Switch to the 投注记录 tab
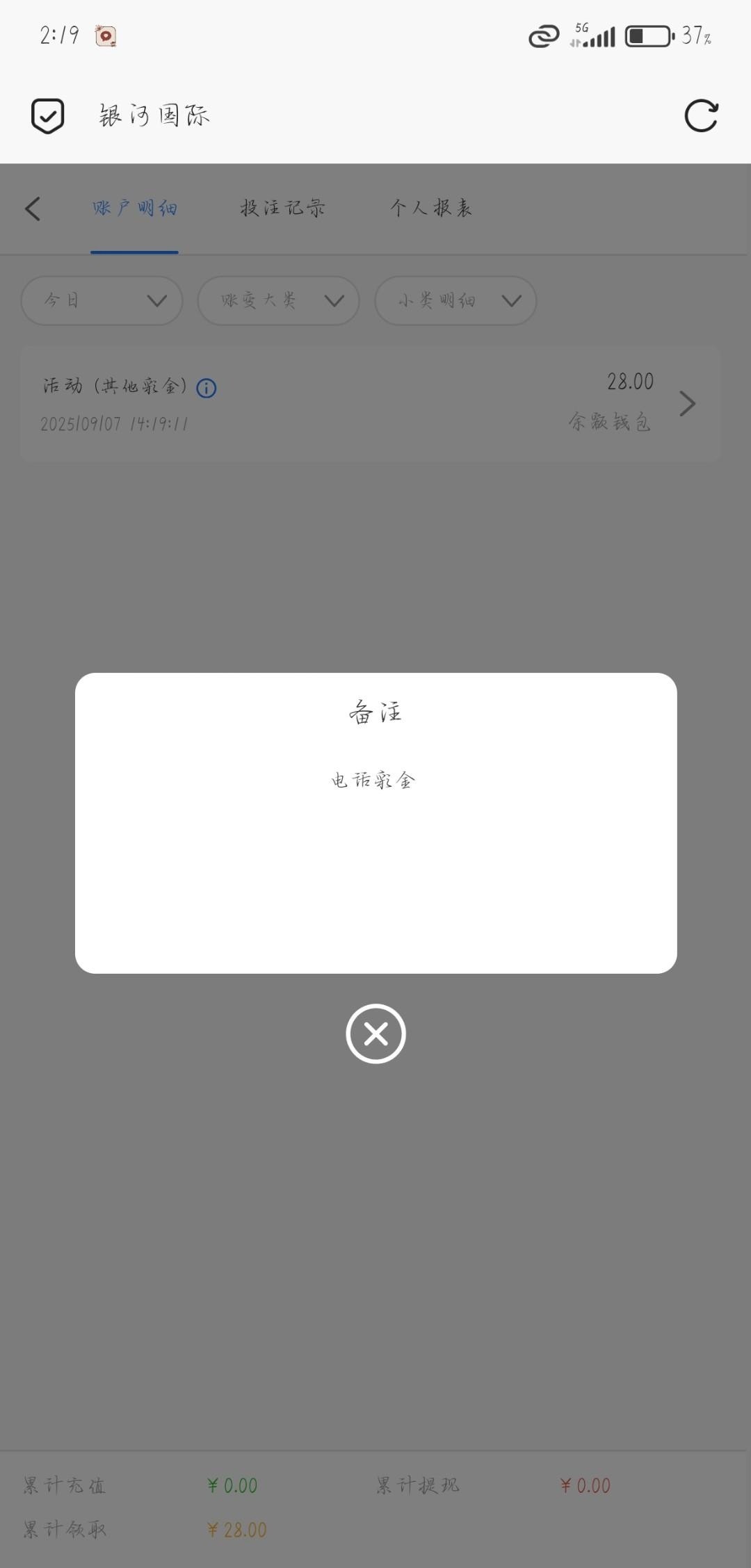 [282, 208]
